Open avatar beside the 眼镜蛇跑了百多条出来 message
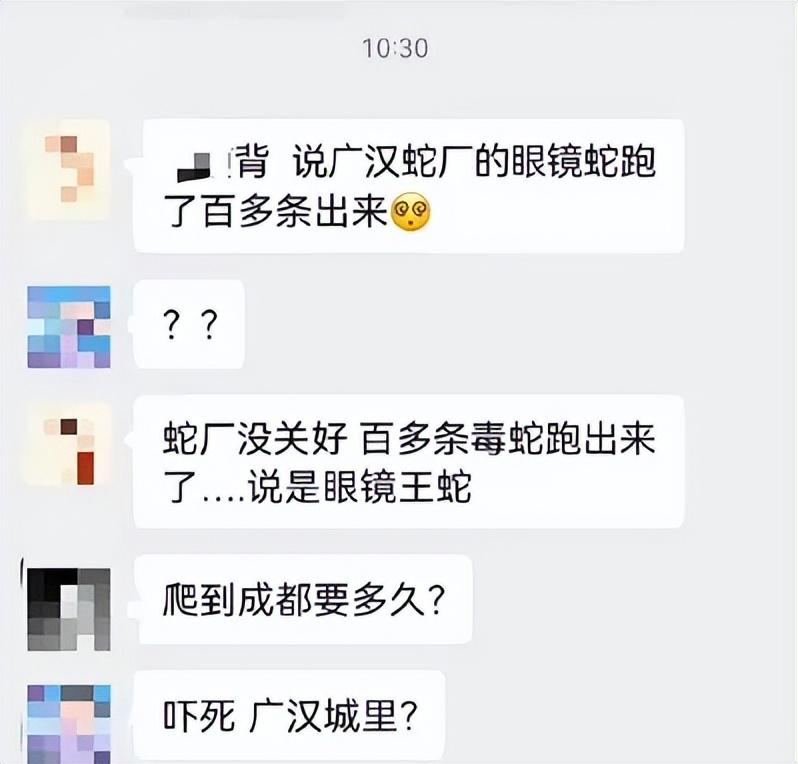Image resolution: width=798 pixels, height=764 pixels. click(x=67, y=169)
